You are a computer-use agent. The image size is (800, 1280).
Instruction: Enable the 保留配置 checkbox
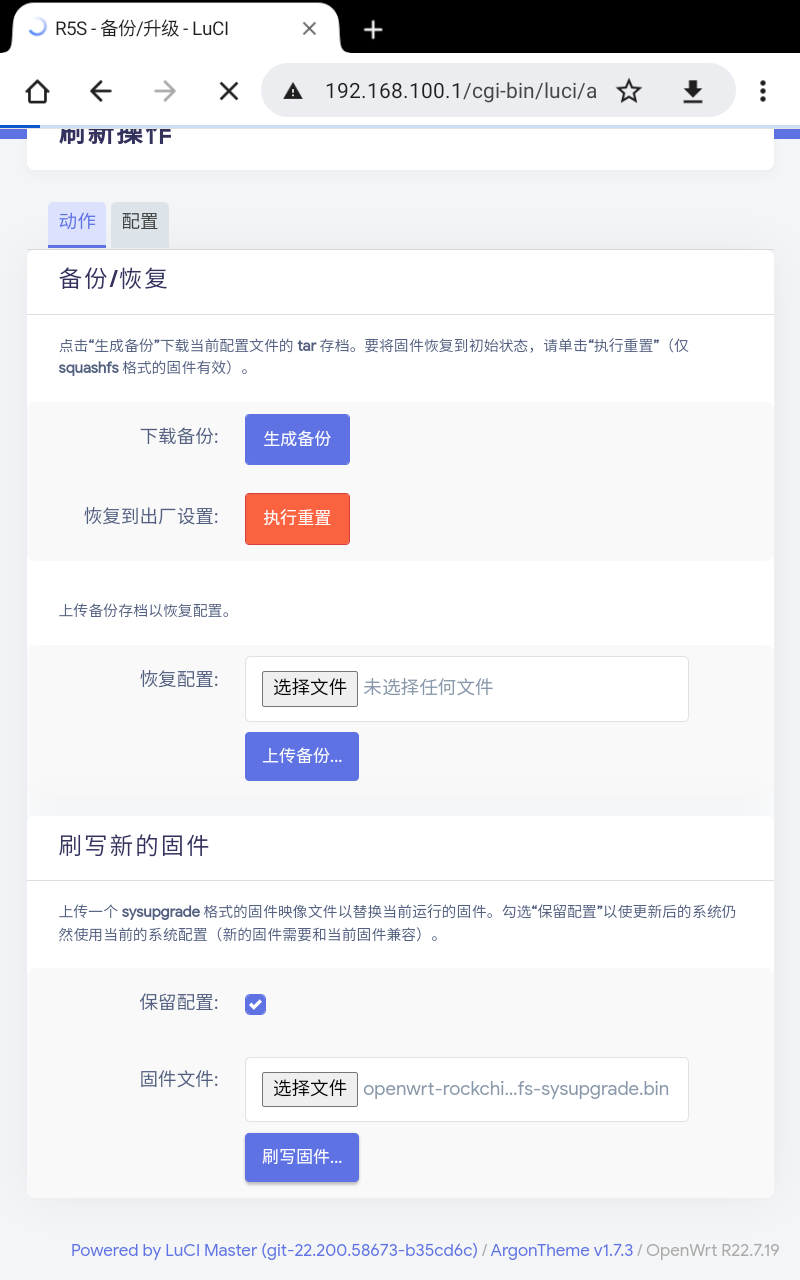(x=255, y=1004)
